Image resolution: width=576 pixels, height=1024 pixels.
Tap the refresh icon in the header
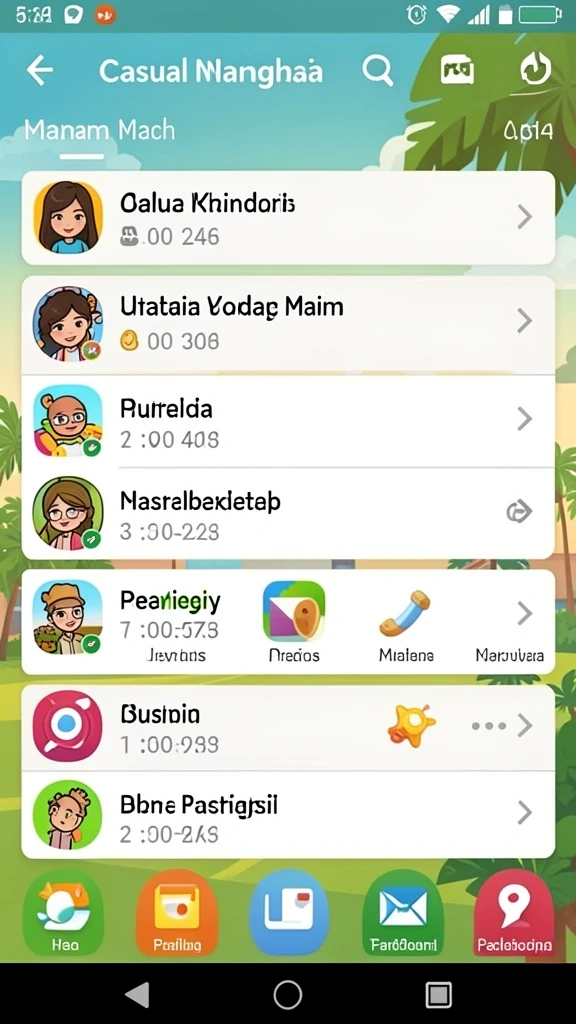[x=535, y=69]
